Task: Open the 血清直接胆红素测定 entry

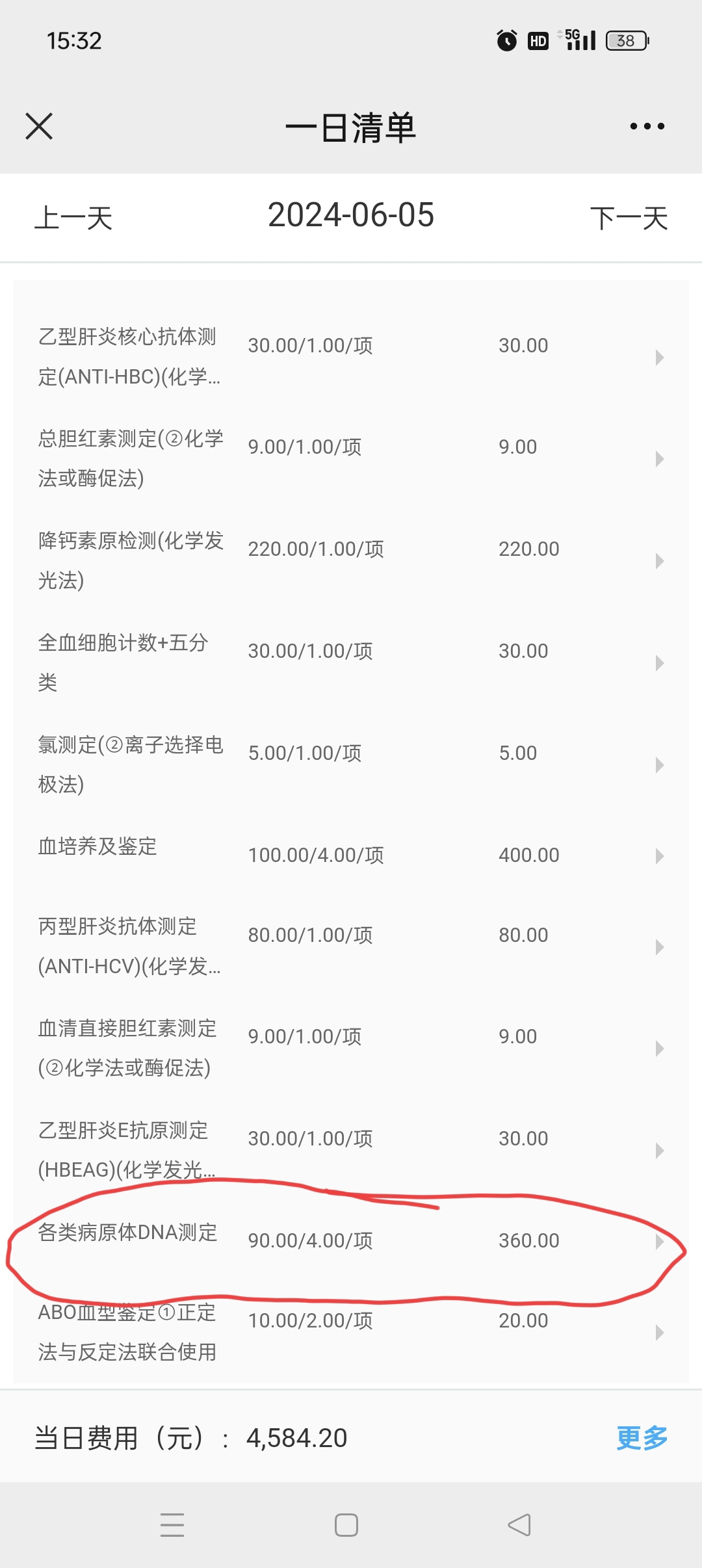Action: (x=351, y=1048)
